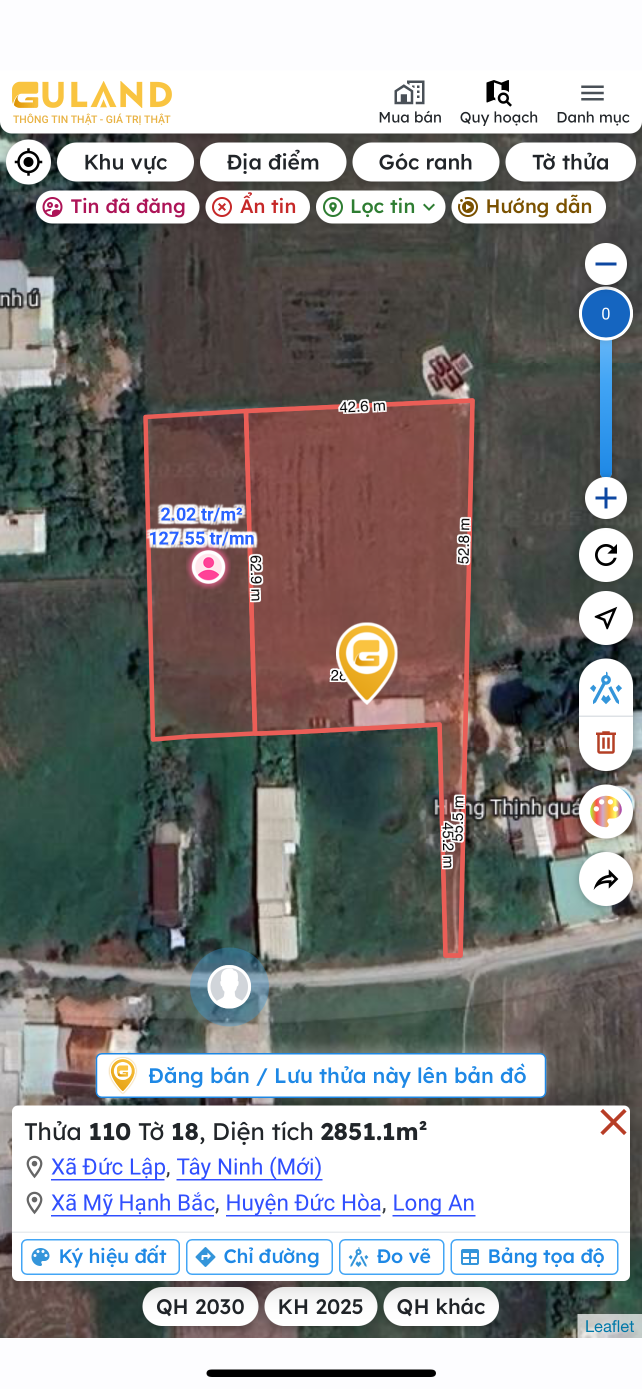
Task: Zoom out with the minus button
Action: (605, 265)
